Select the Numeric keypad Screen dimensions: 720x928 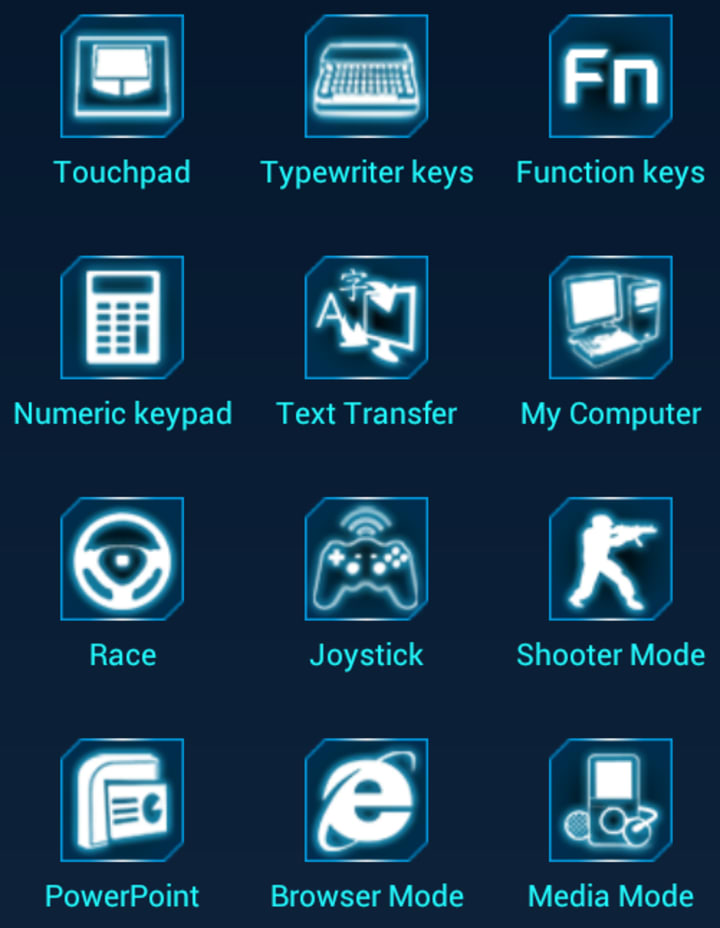[122, 318]
